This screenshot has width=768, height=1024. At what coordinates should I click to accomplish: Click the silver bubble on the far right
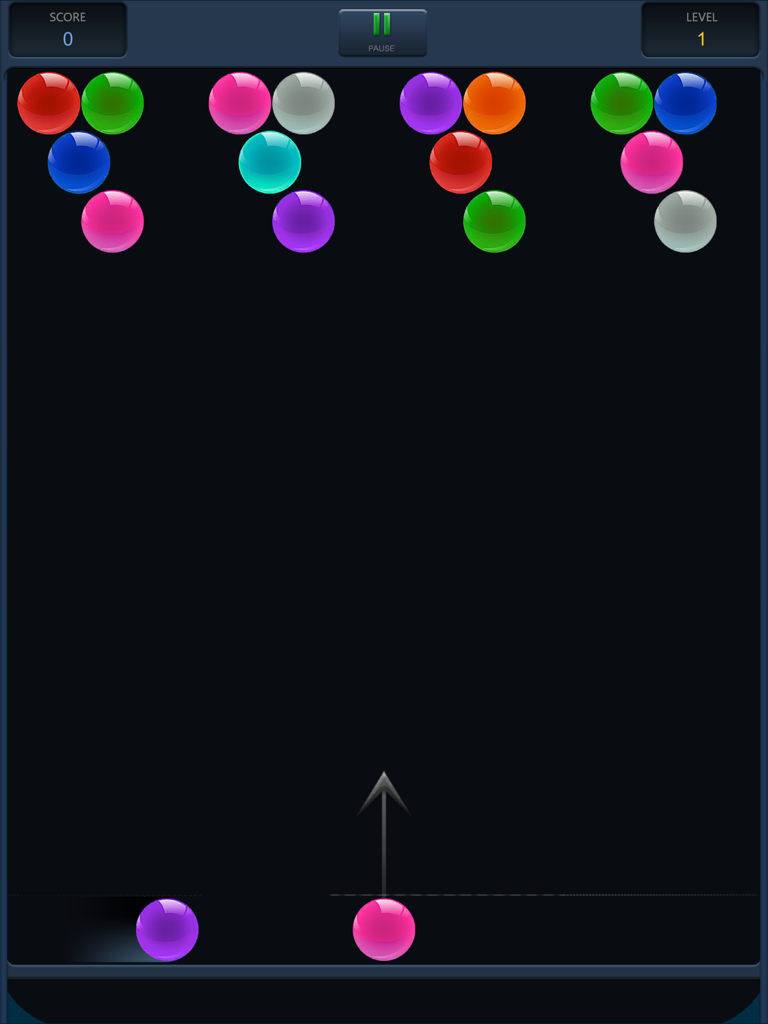click(686, 221)
